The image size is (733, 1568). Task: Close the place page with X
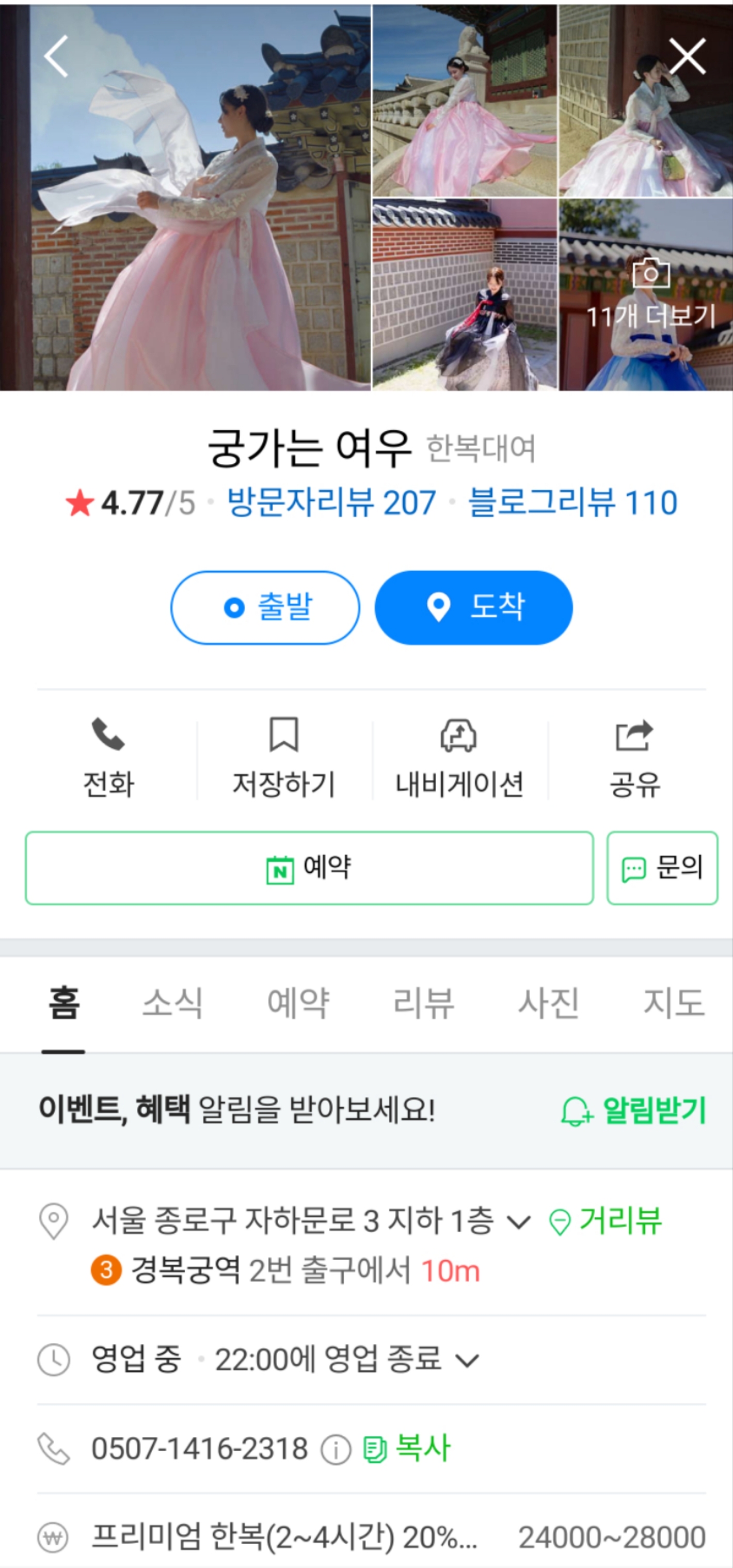click(688, 57)
